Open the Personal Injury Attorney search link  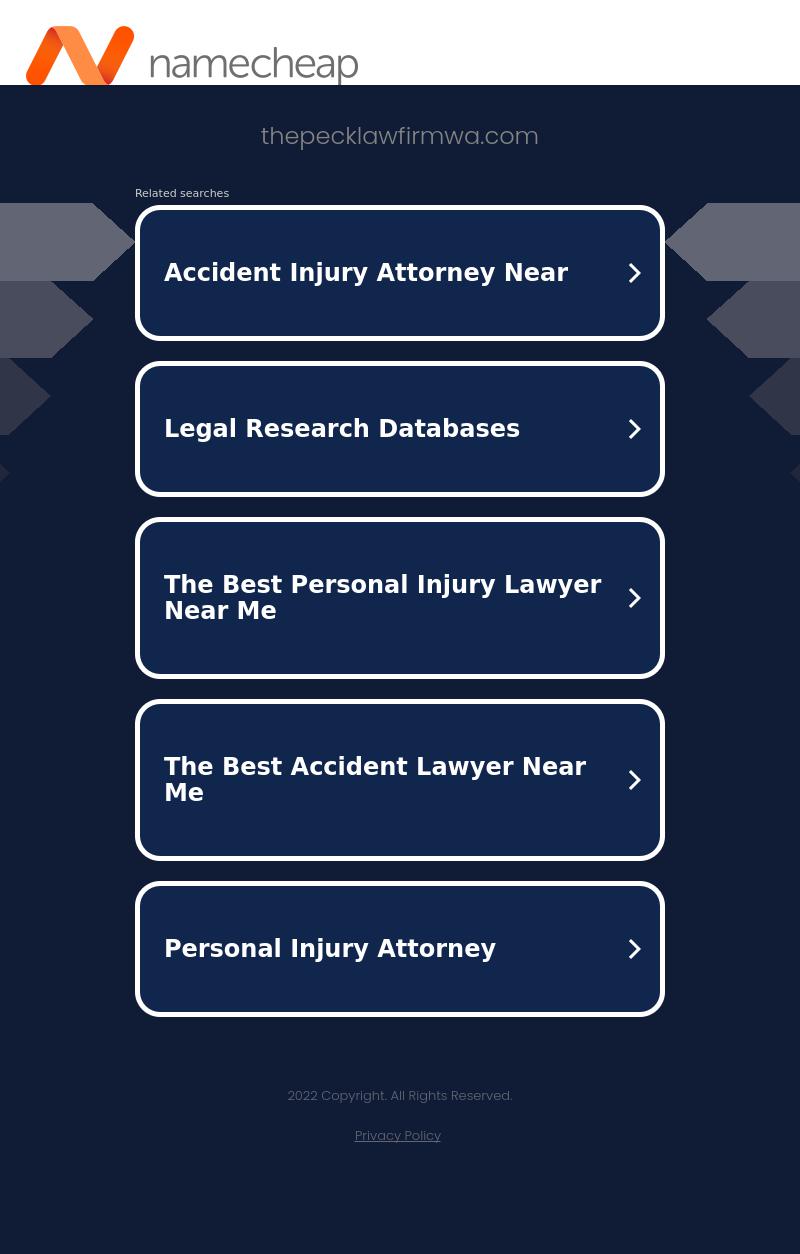tap(330, 948)
